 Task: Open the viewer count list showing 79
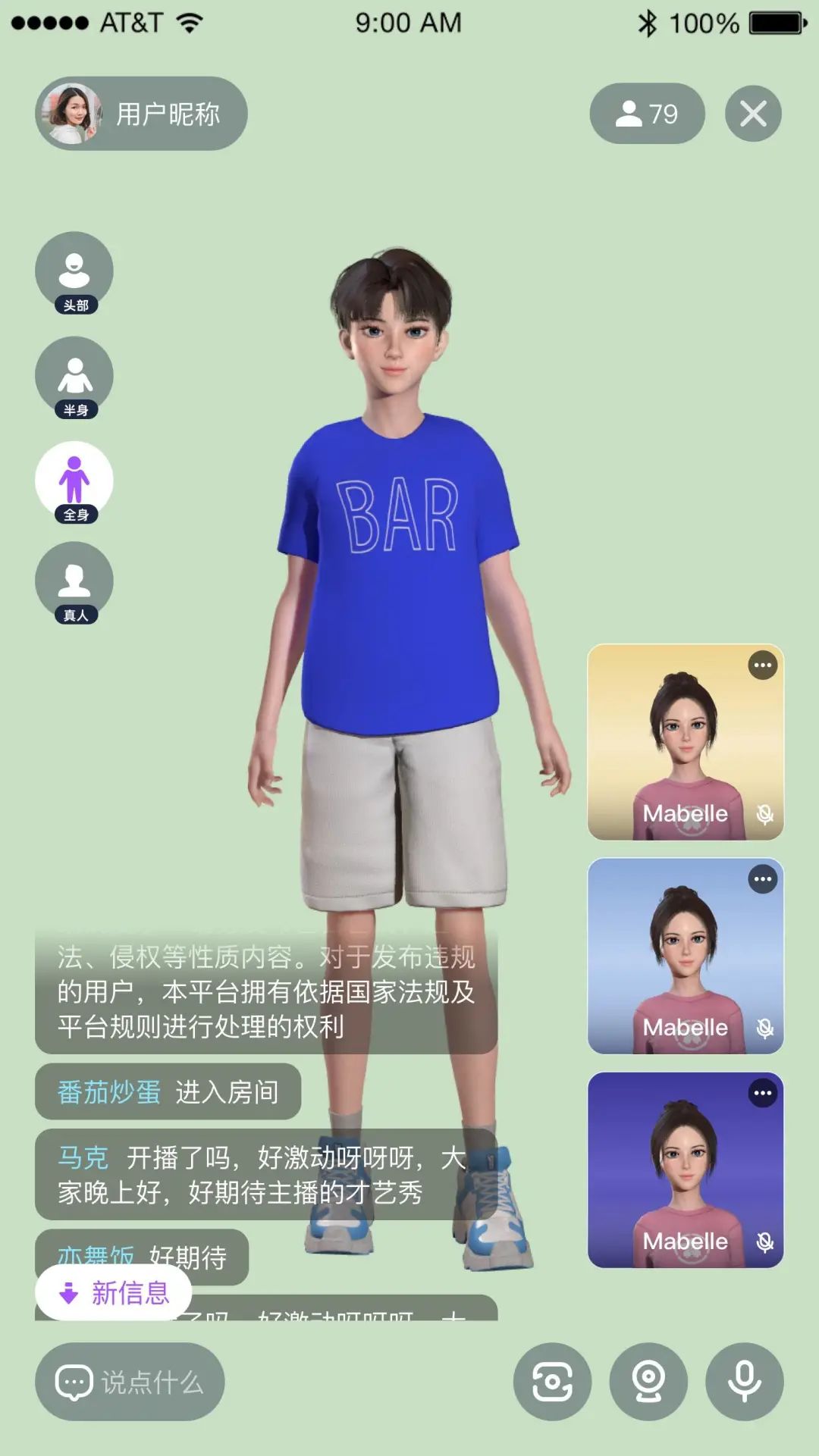[647, 114]
